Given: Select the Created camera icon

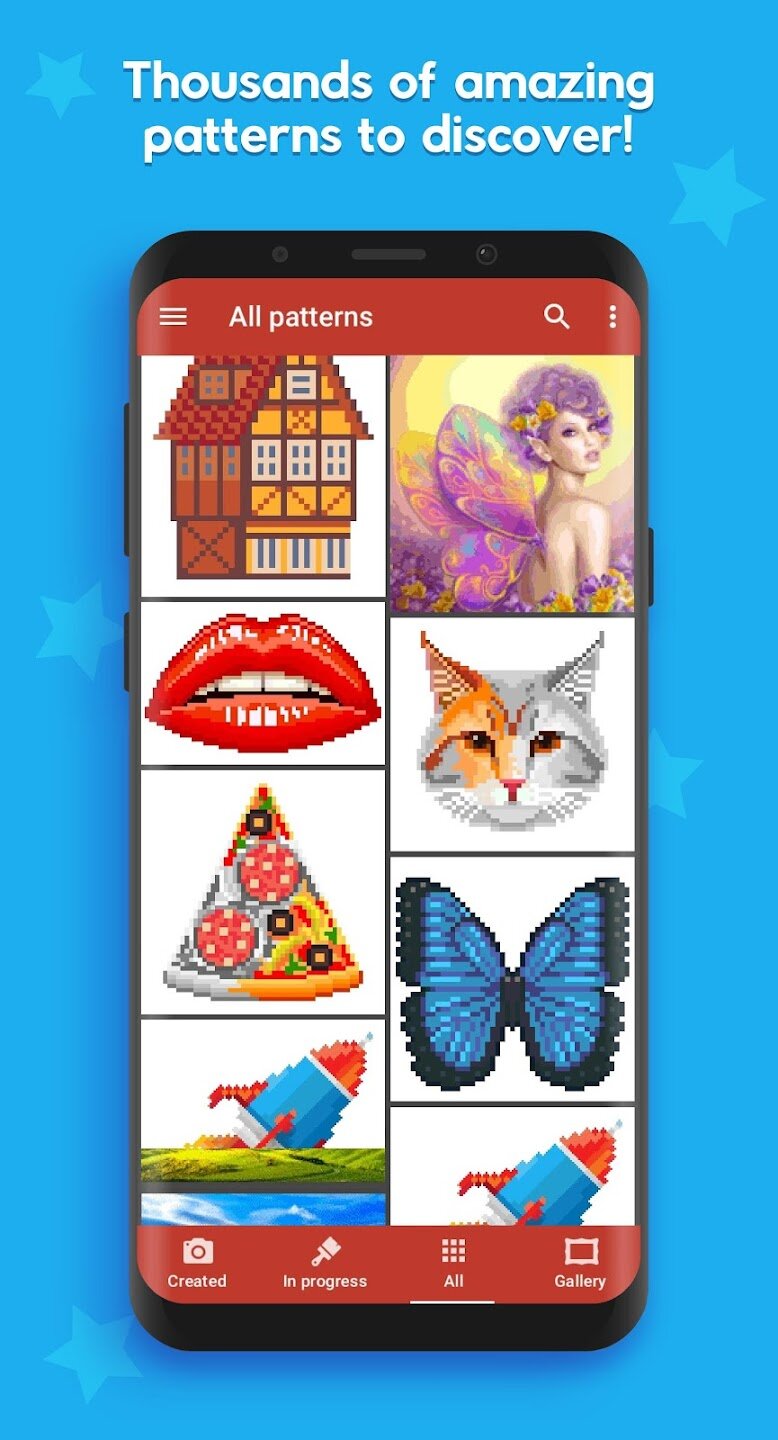Looking at the screenshot, I should 198,1249.
